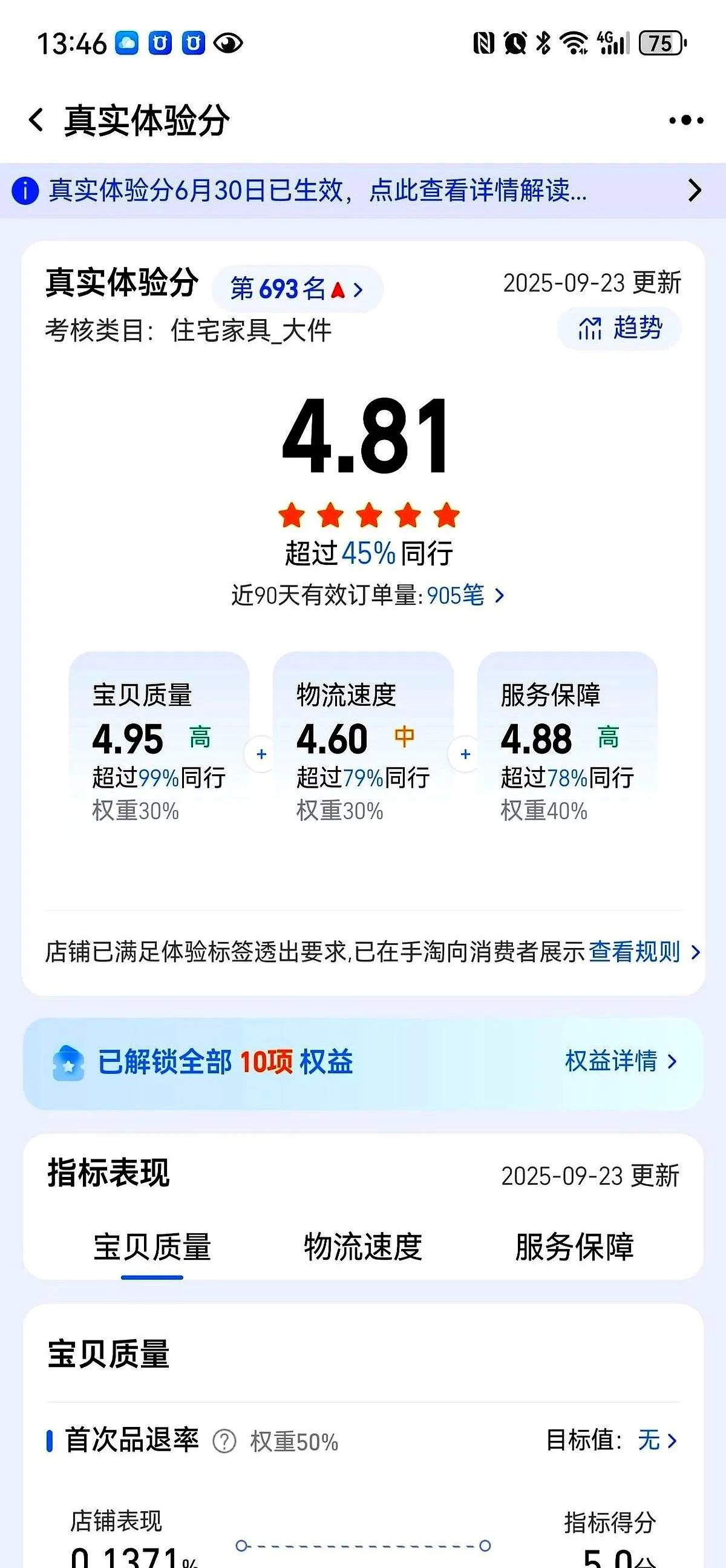726x1568 pixels.
Task: Go back using the back arrow
Action: tap(36, 120)
